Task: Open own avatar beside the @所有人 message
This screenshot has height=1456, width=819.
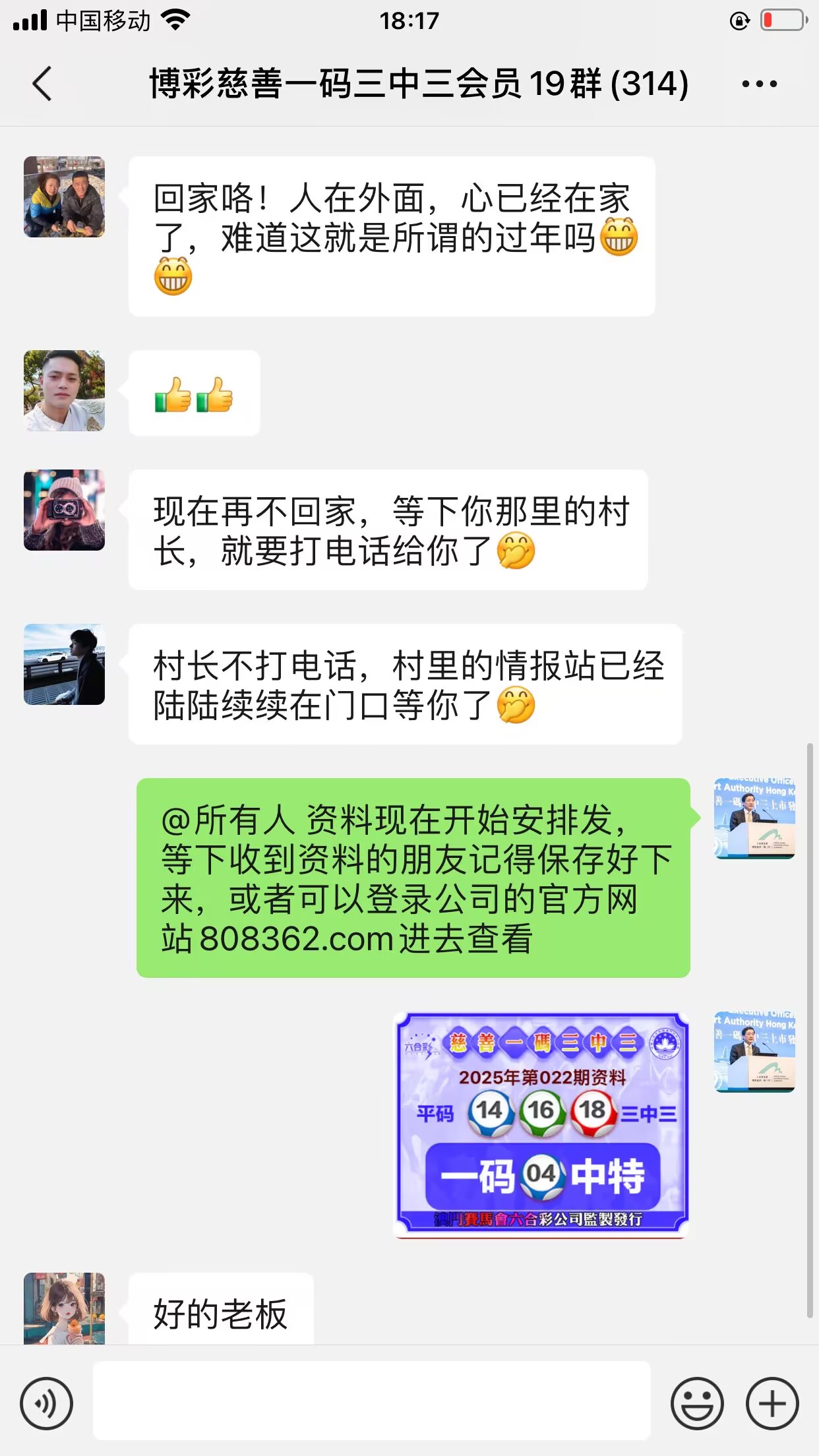Action: coord(754,818)
